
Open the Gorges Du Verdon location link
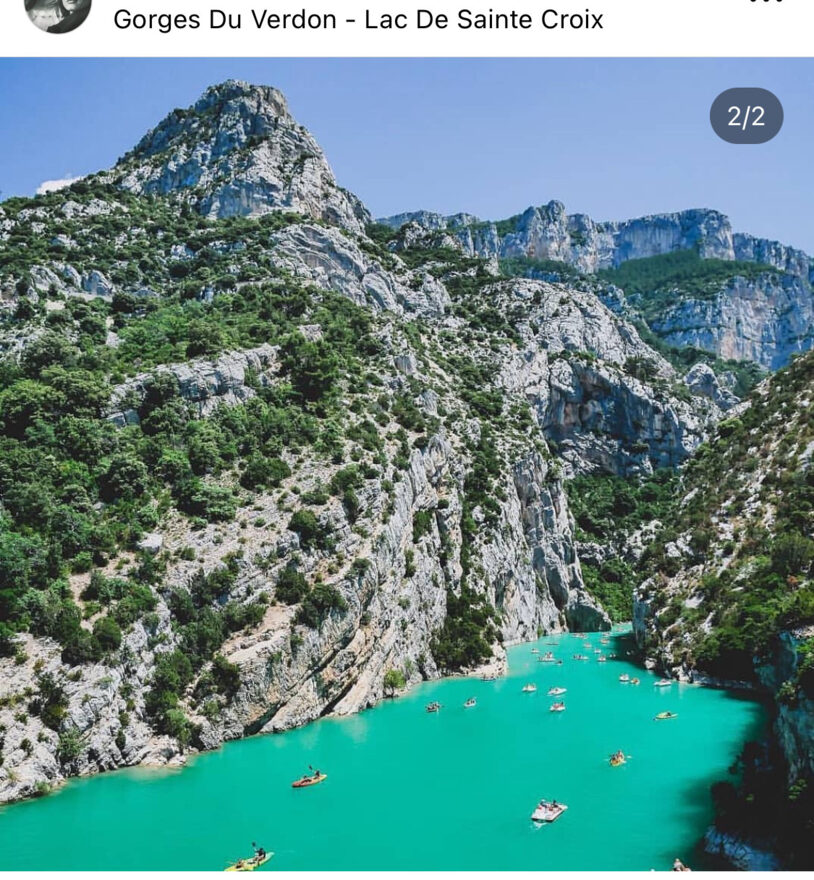(358, 19)
